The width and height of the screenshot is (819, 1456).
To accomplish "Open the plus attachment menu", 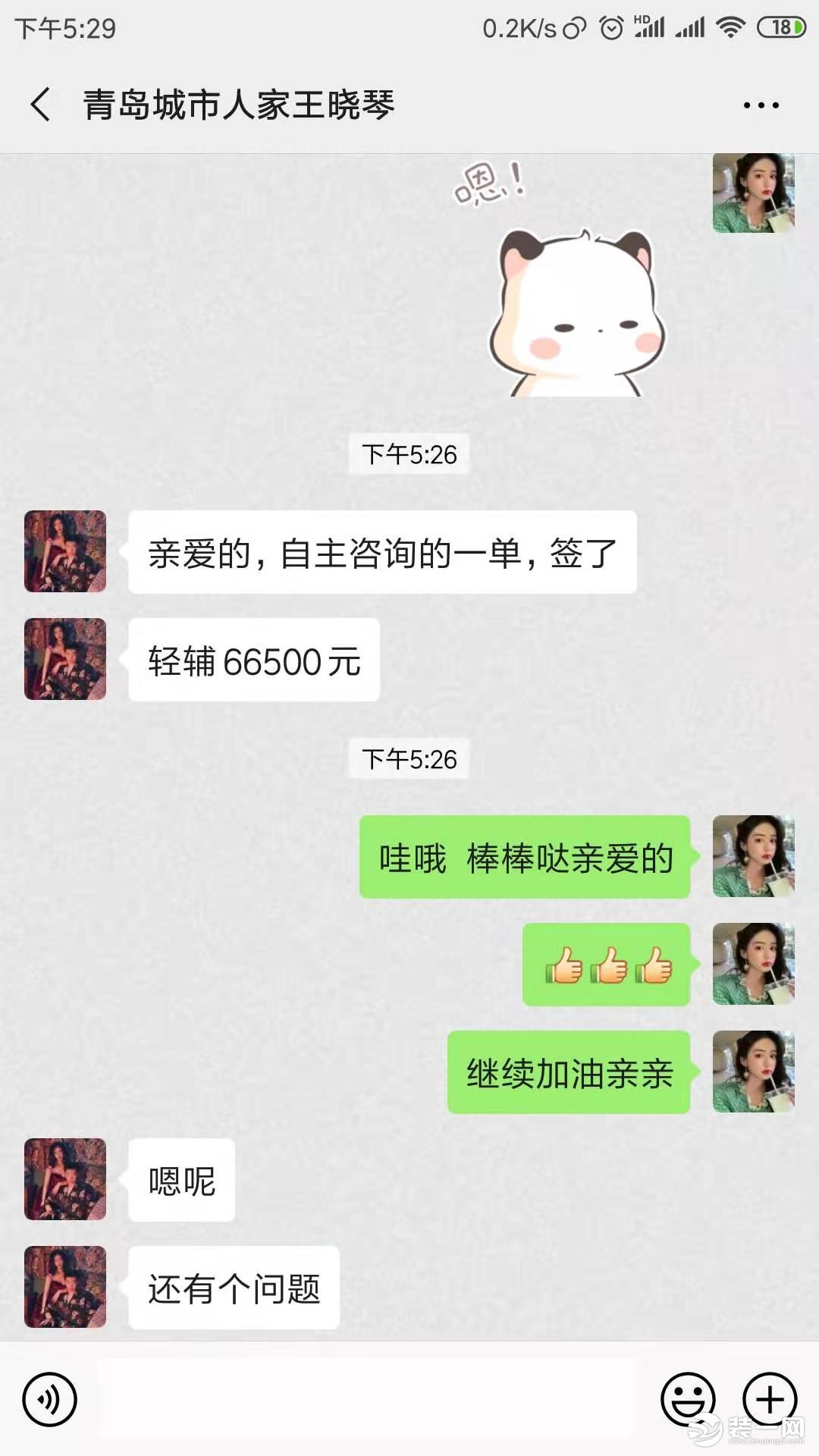I will (x=769, y=1399).
